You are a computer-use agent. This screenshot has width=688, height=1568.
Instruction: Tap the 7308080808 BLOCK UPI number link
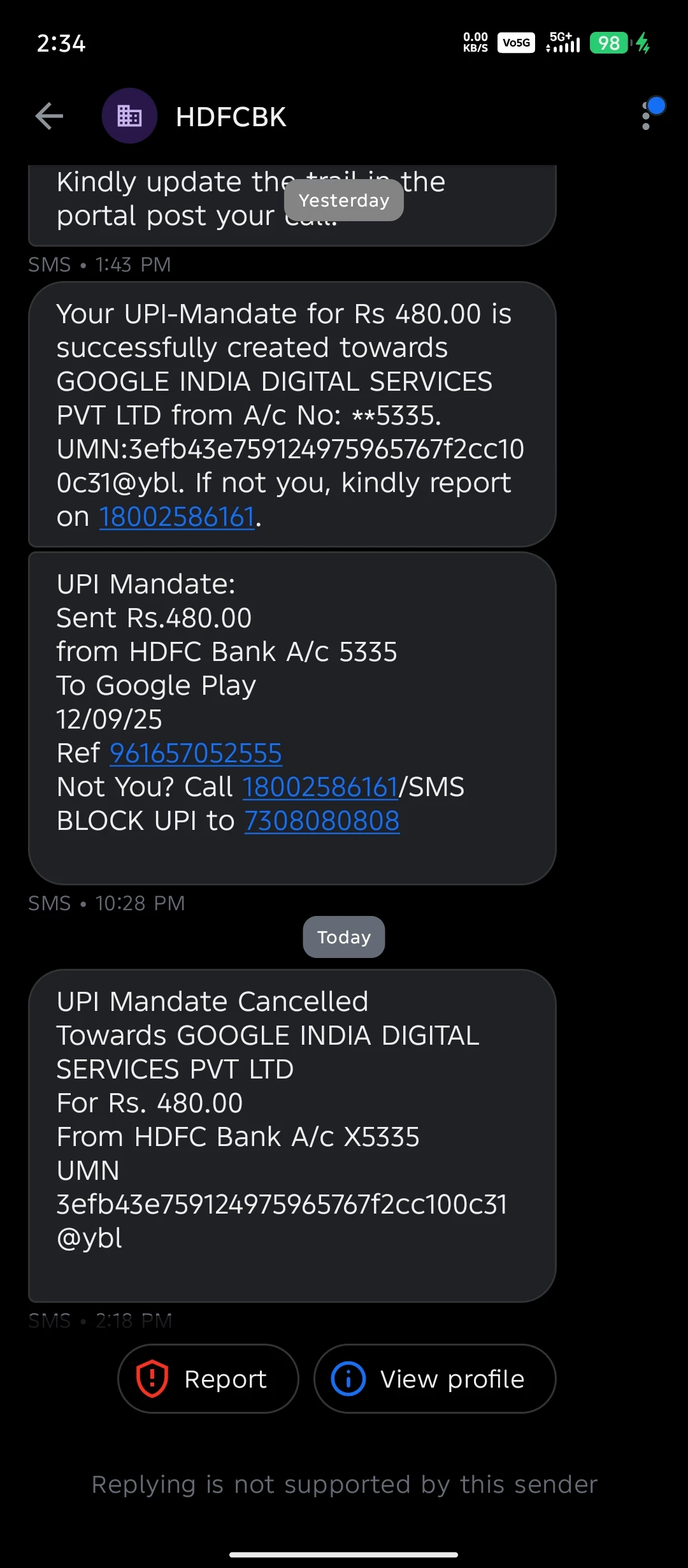click(322, 821)
